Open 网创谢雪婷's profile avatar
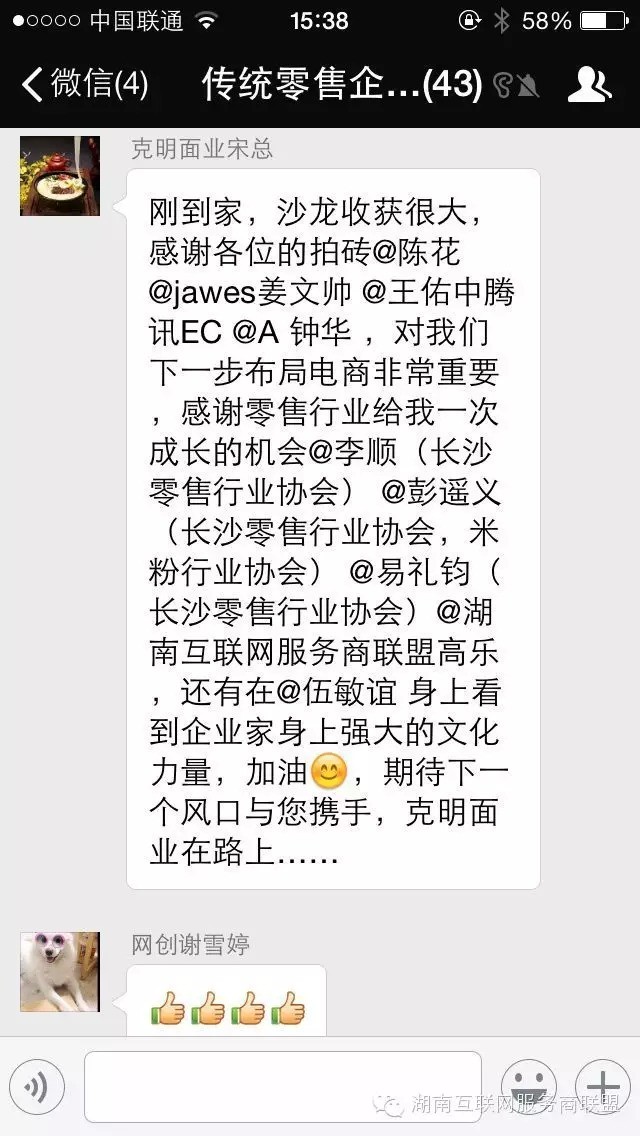Image resolution: width=640 pixels, height=1136 pixels. 60,971
